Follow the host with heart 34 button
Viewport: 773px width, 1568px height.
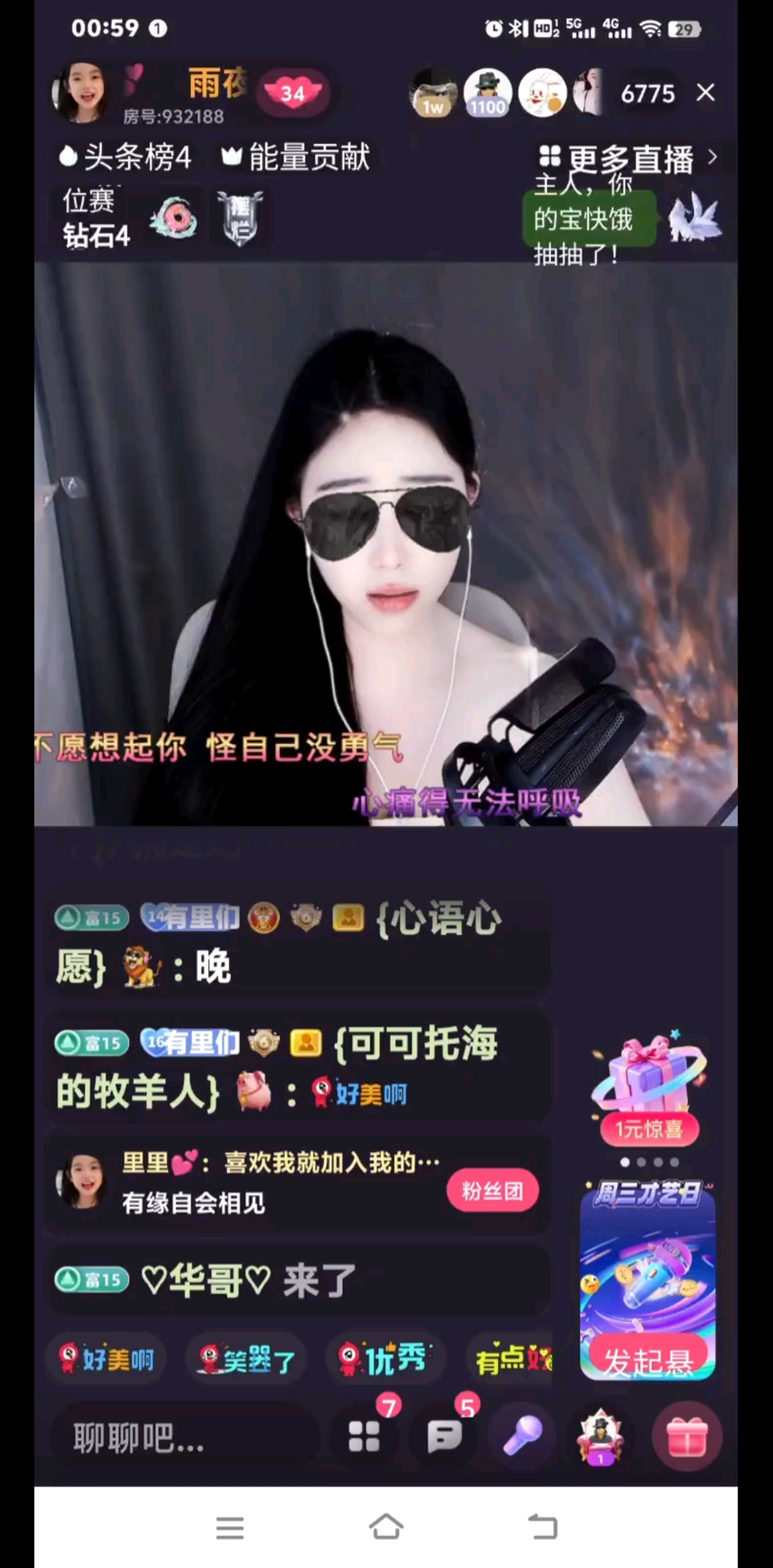click(x=293, y=93)
